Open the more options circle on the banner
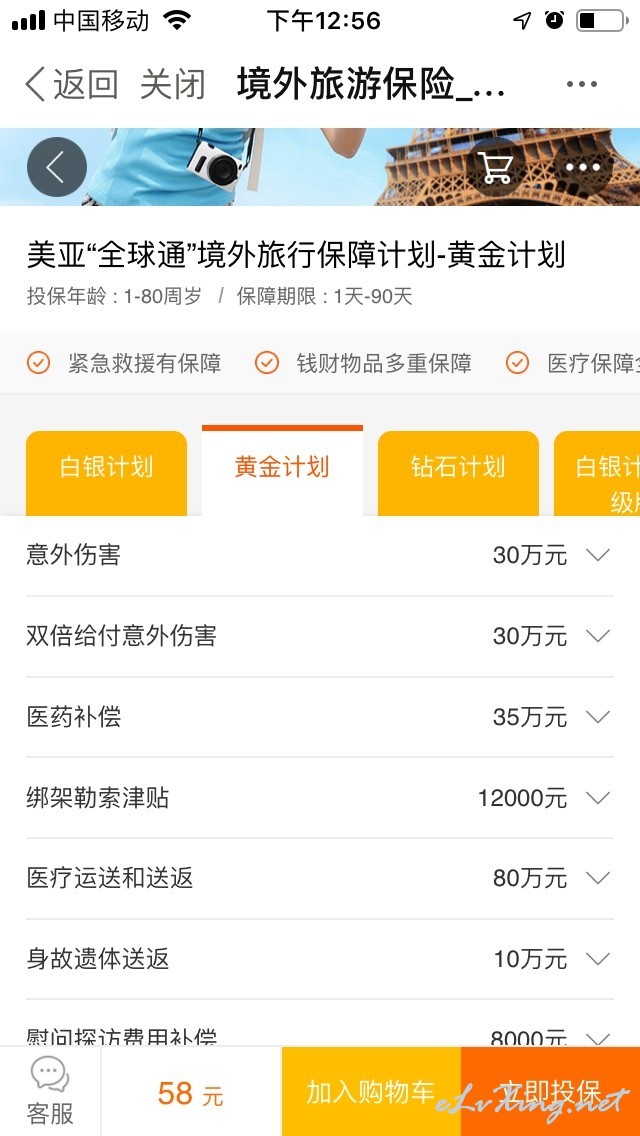This screenshot has height=1136, width=640. (583, 167)
